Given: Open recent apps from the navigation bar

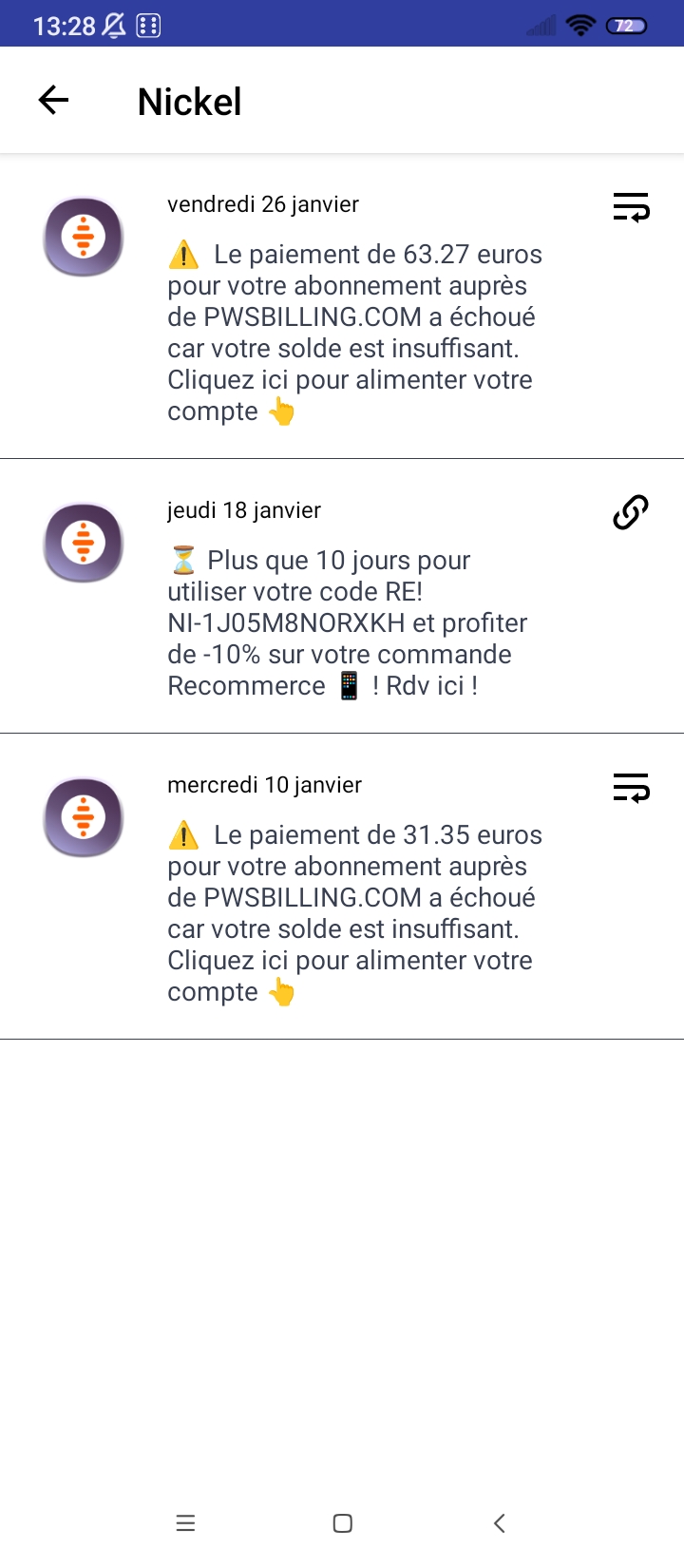Looking at the screenshot, I should coord(186,1523).
